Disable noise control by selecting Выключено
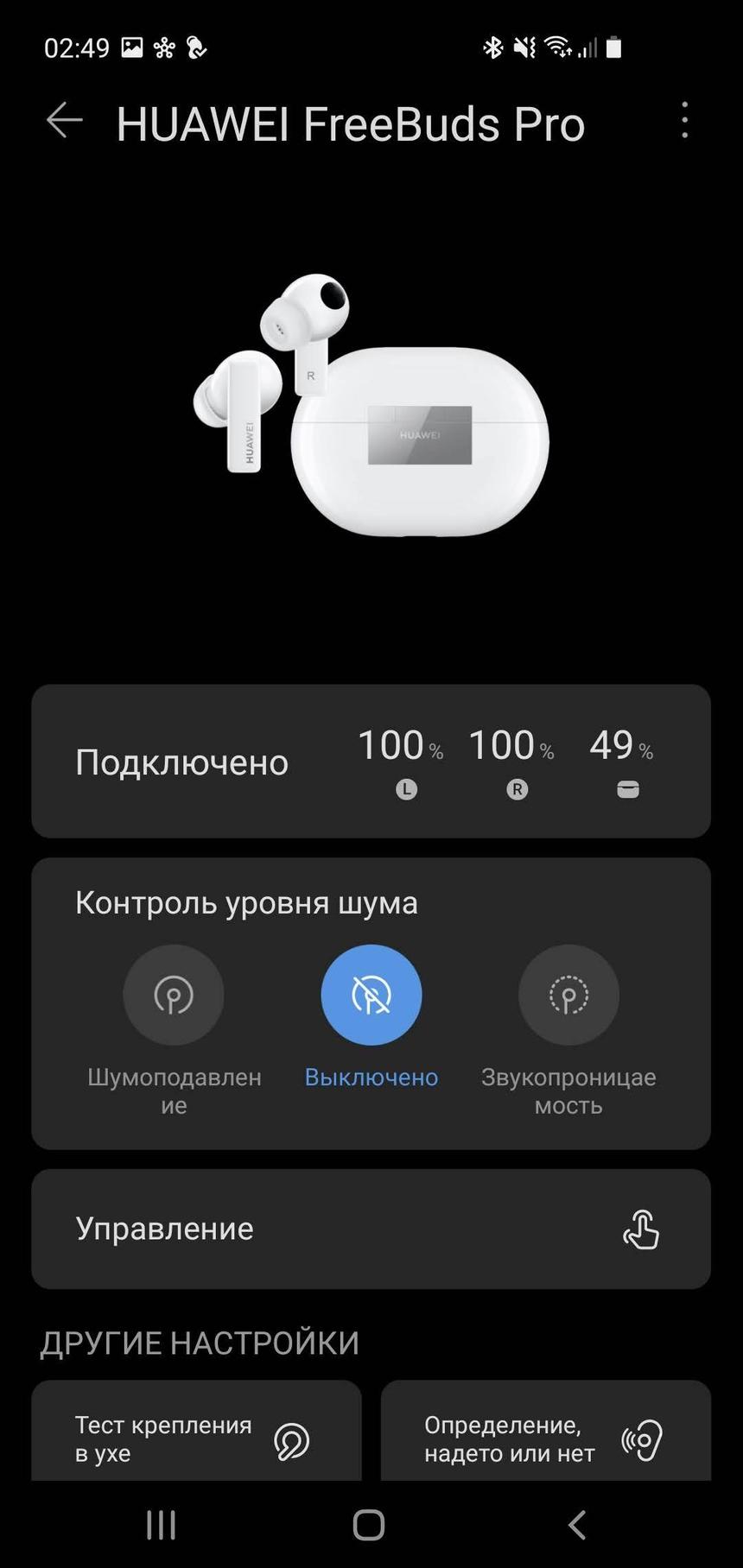This screenshot has width=743, height=1568. click(x=371, y=994)
